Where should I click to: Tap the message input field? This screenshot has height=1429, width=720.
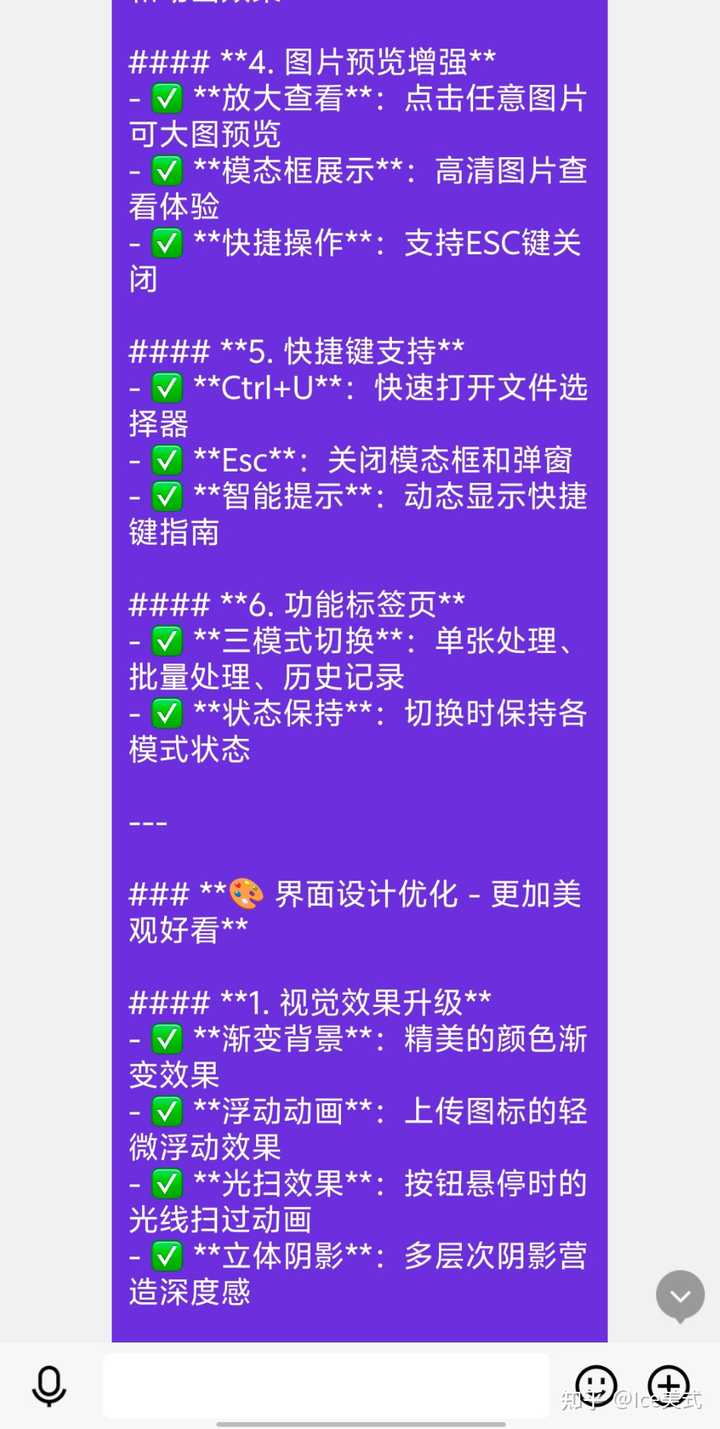pyautogui.click(x=327, y=1385)
